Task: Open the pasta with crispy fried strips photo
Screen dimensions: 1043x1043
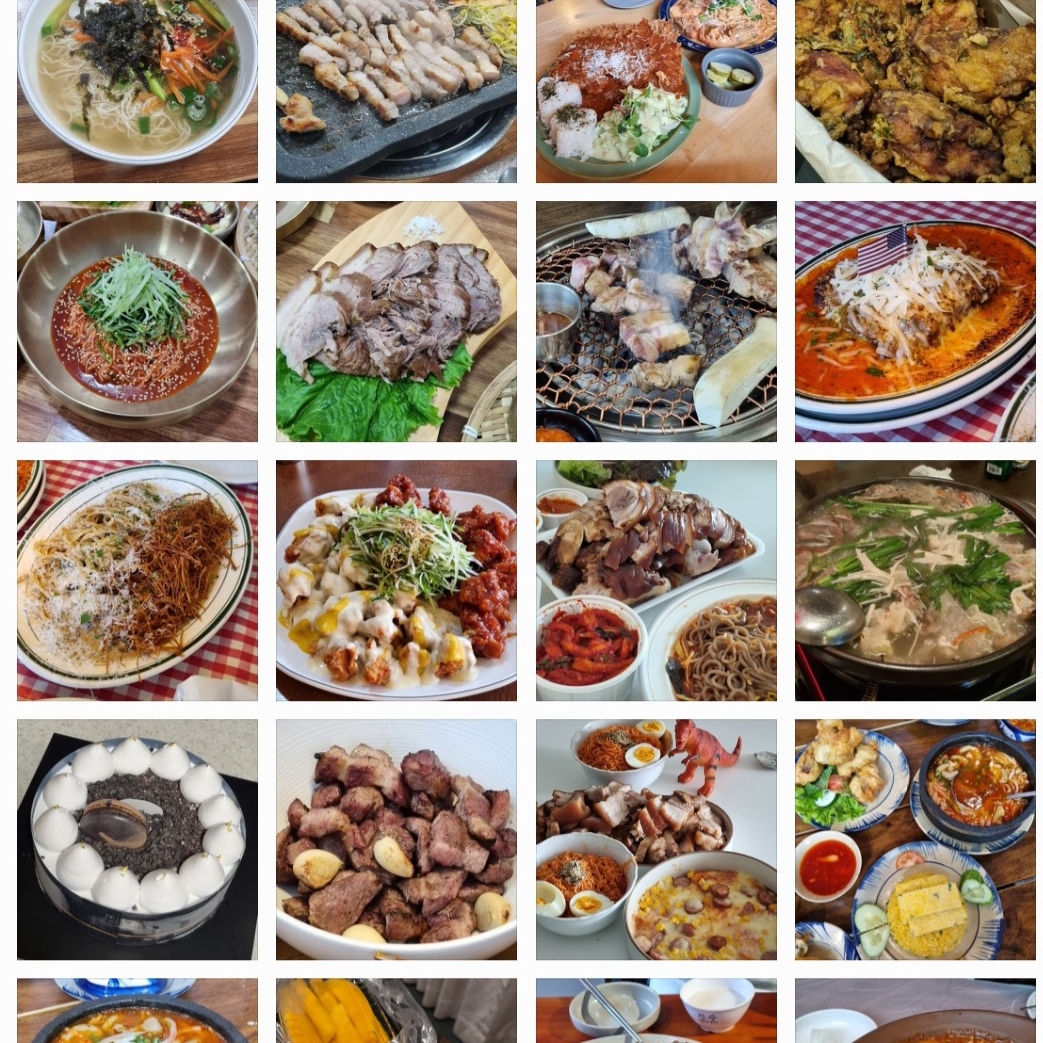Action: pos(137,580)
